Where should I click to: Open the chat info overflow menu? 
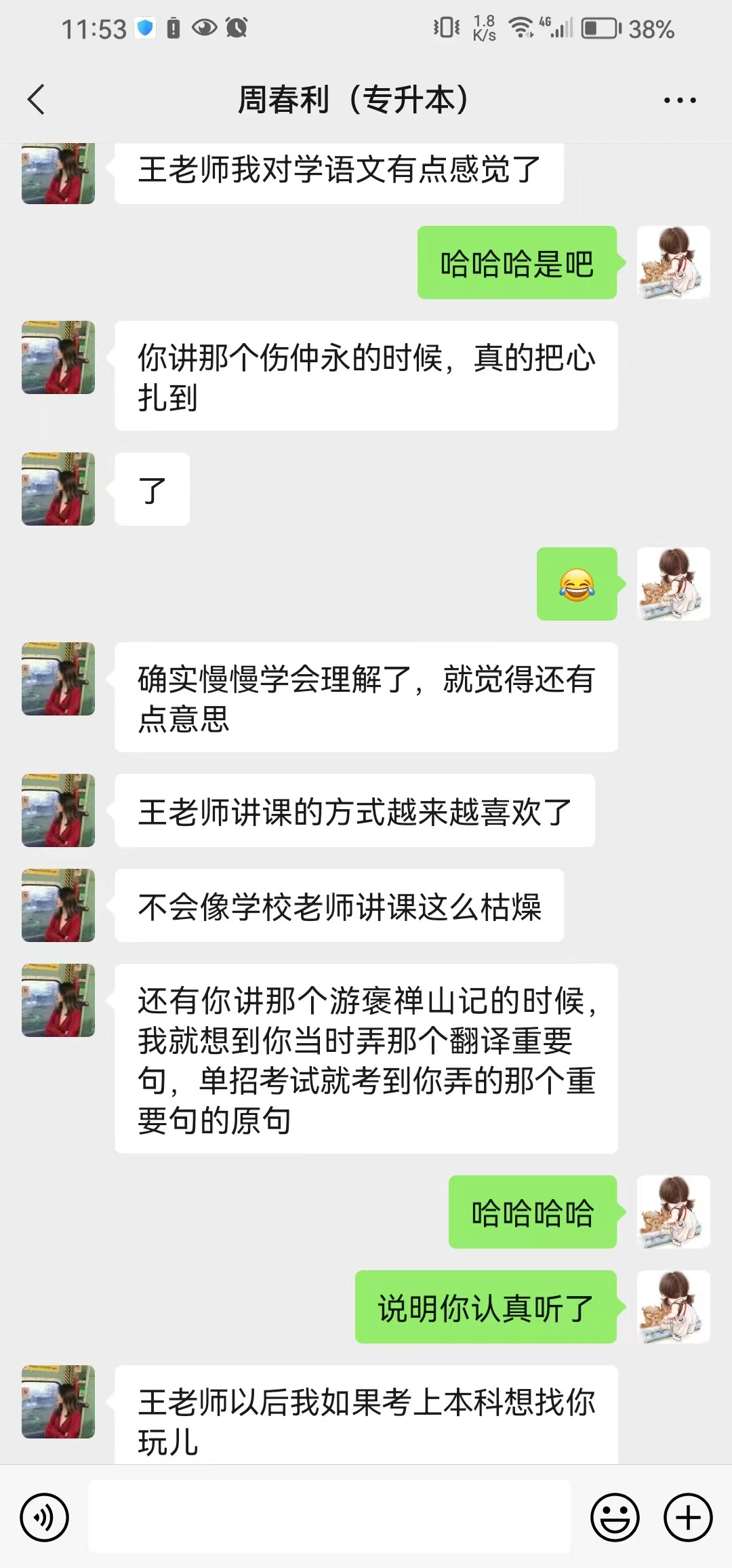pos(679,100)
